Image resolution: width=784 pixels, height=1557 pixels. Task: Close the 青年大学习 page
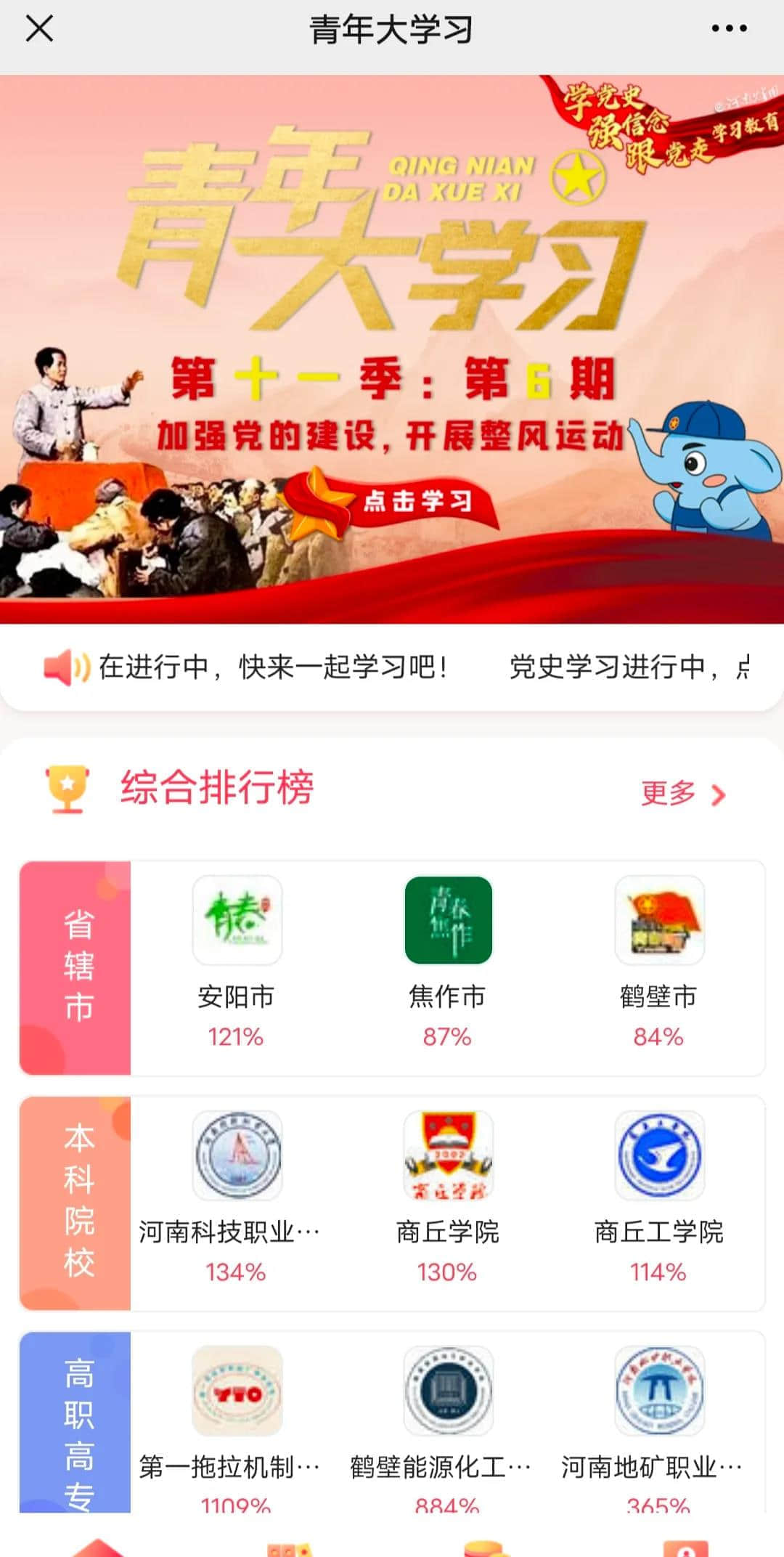click(39, 29)
